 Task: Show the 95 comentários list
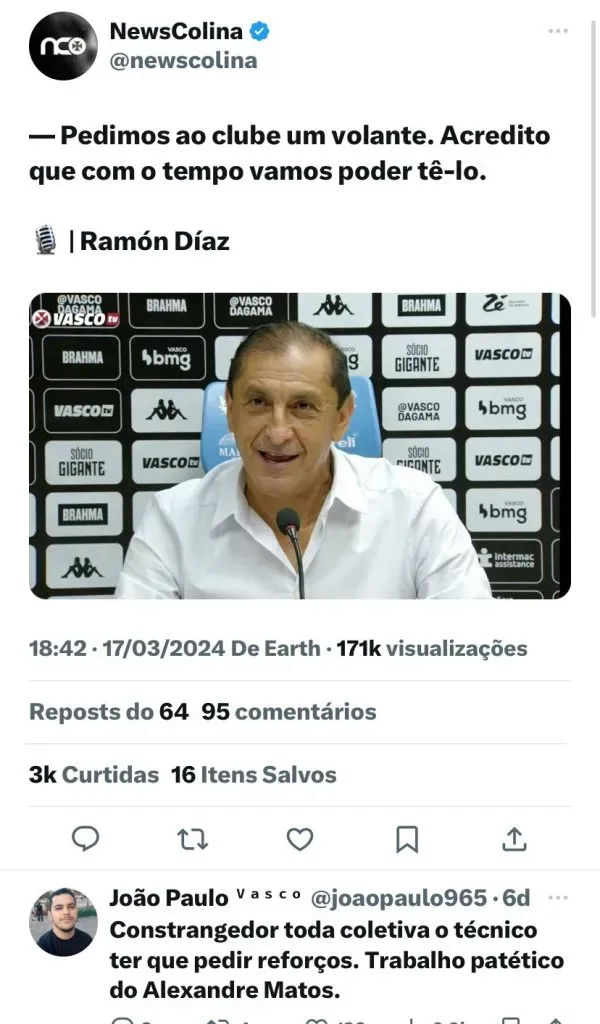click(289, 712)
